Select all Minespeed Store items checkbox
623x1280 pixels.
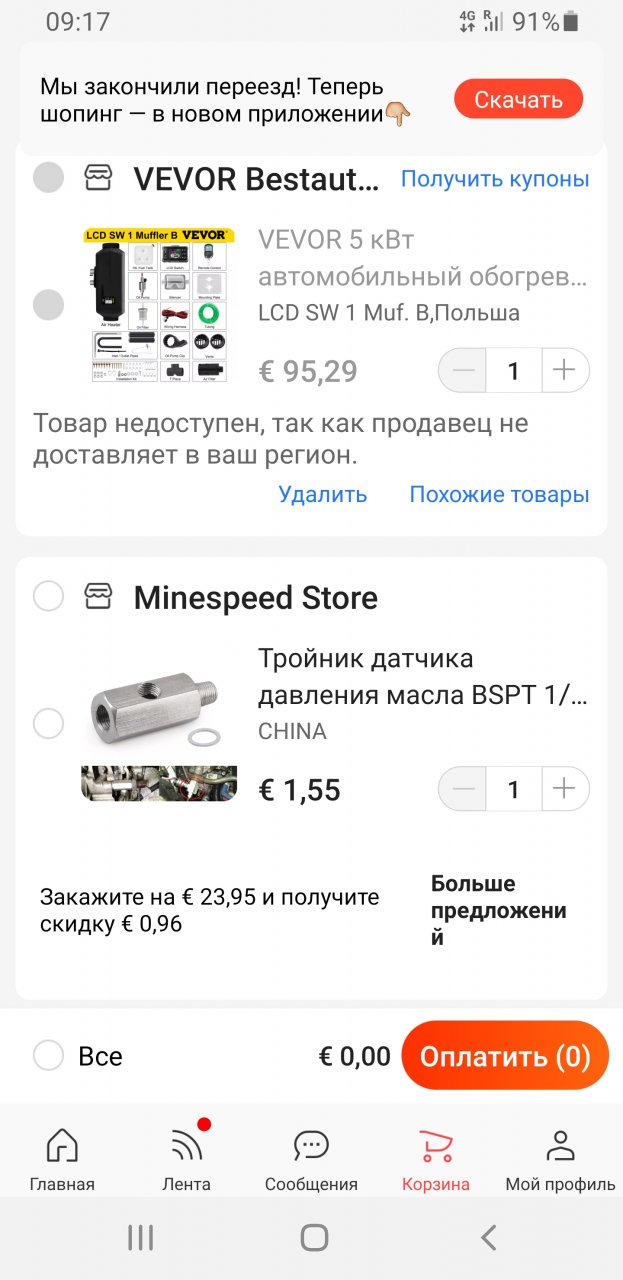48,597
